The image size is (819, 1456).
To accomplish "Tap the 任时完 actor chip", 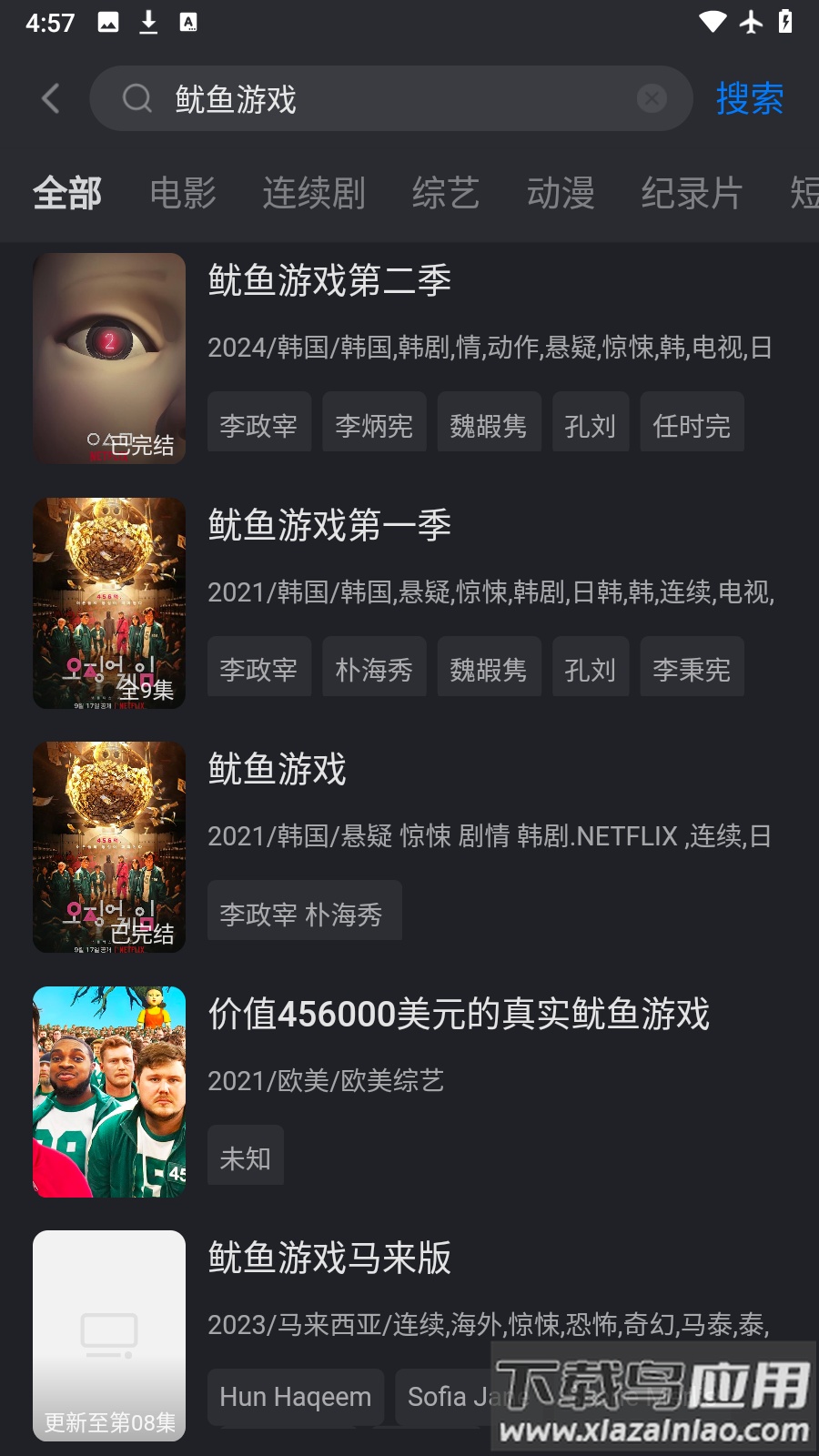I will 692,424.
